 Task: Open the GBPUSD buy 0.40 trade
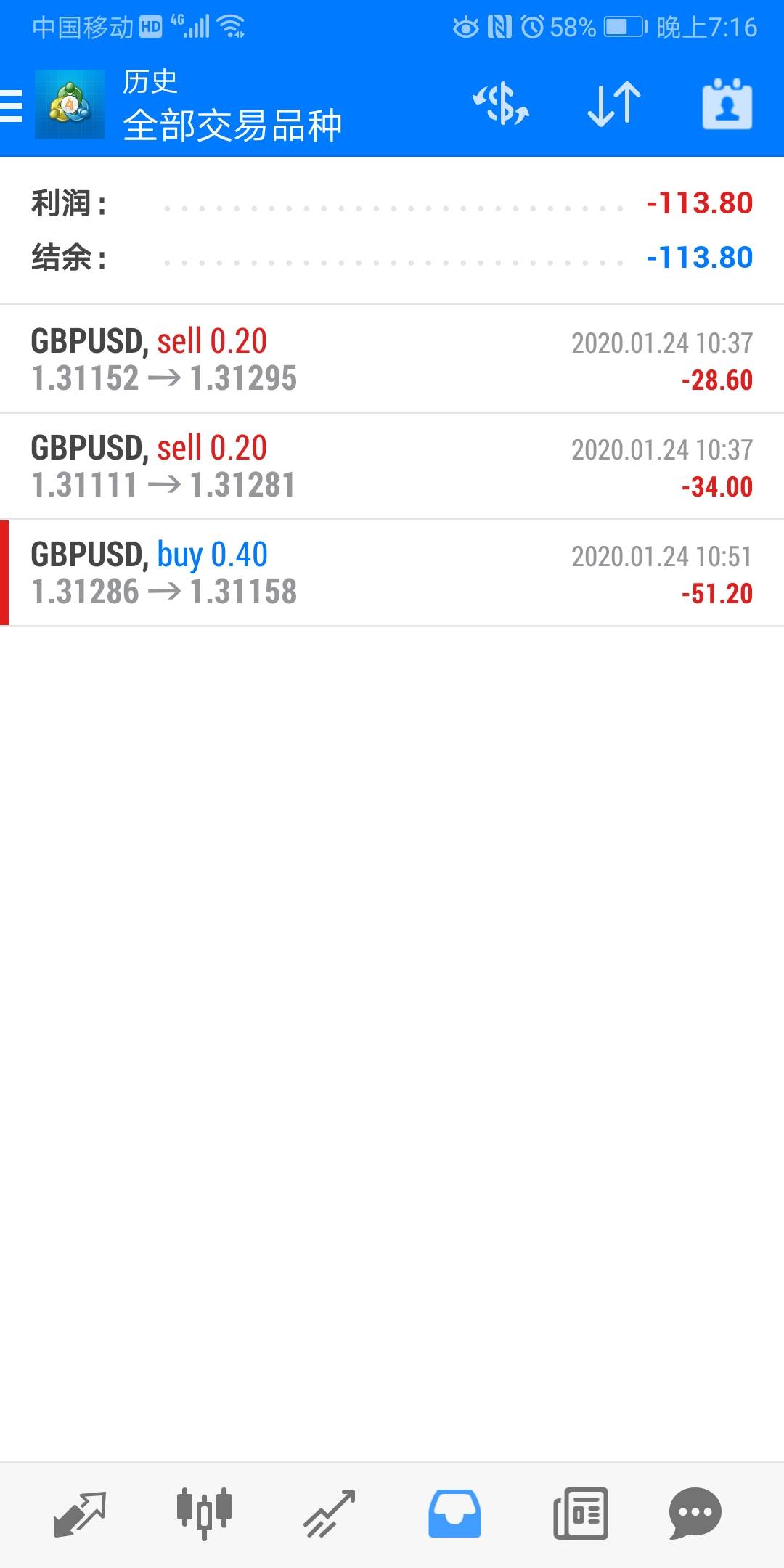tap(392, 573)
